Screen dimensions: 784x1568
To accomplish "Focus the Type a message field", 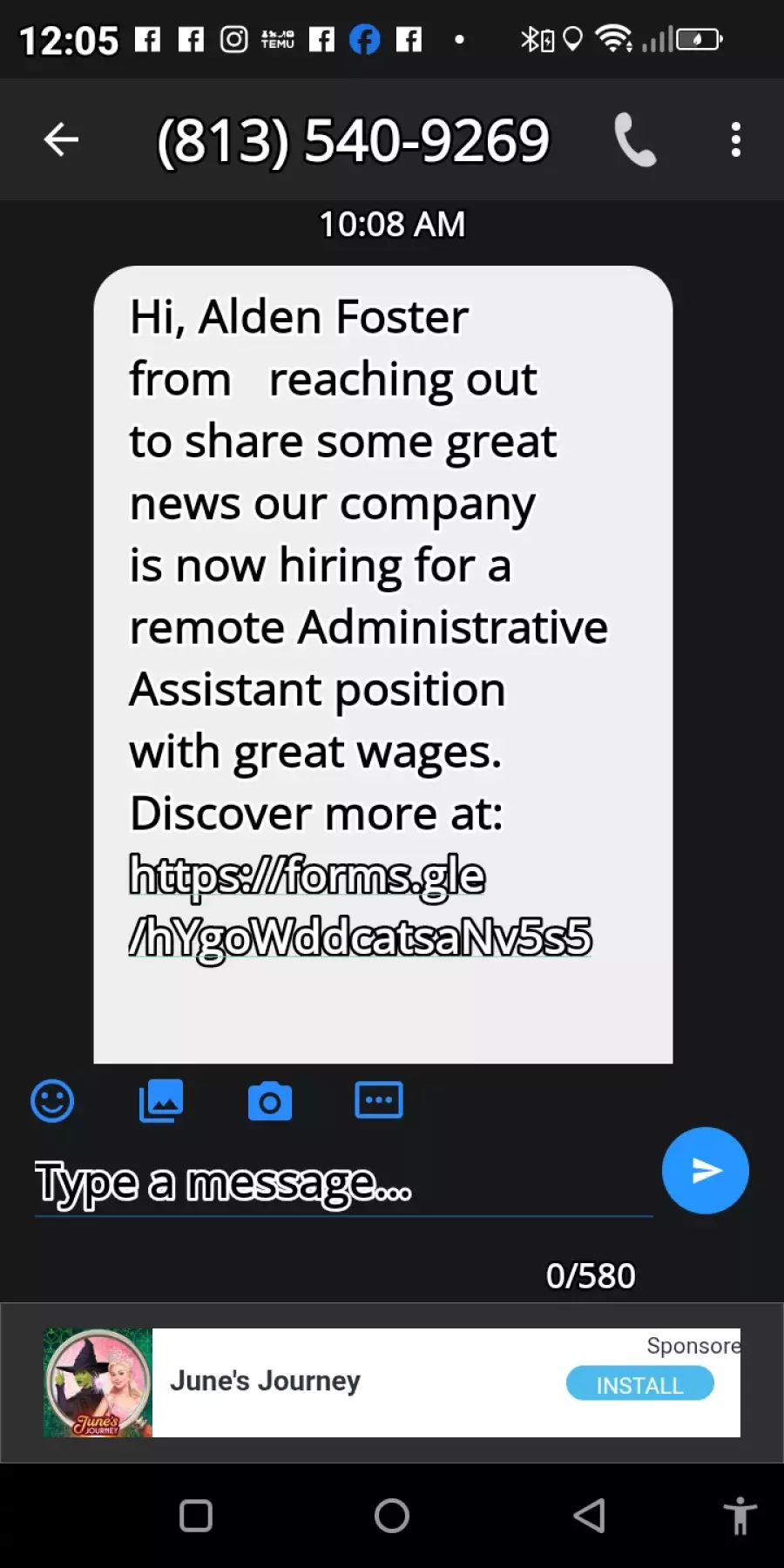I will click(340, 1183).
